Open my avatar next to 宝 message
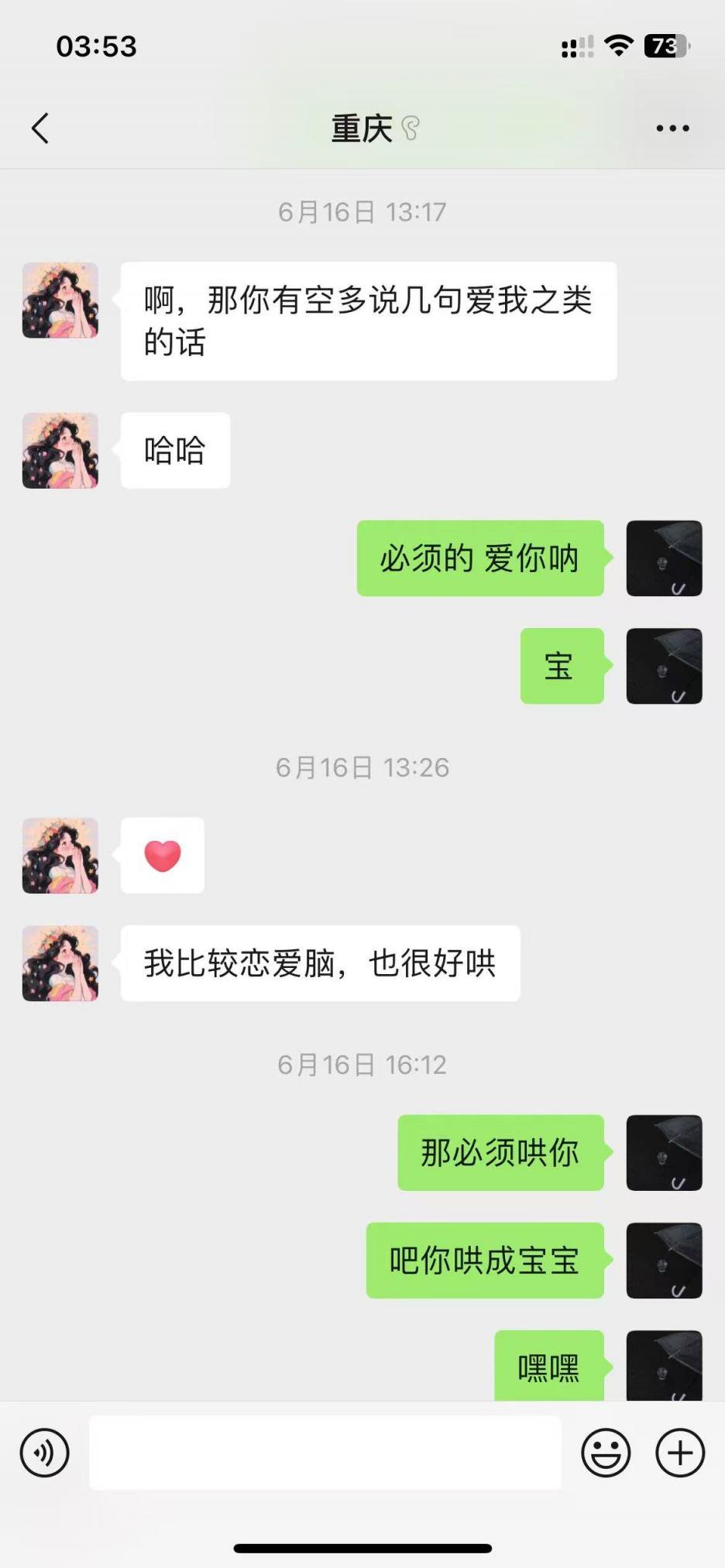Viewport: 725px width, 1568px height. [x=664, y=666]
